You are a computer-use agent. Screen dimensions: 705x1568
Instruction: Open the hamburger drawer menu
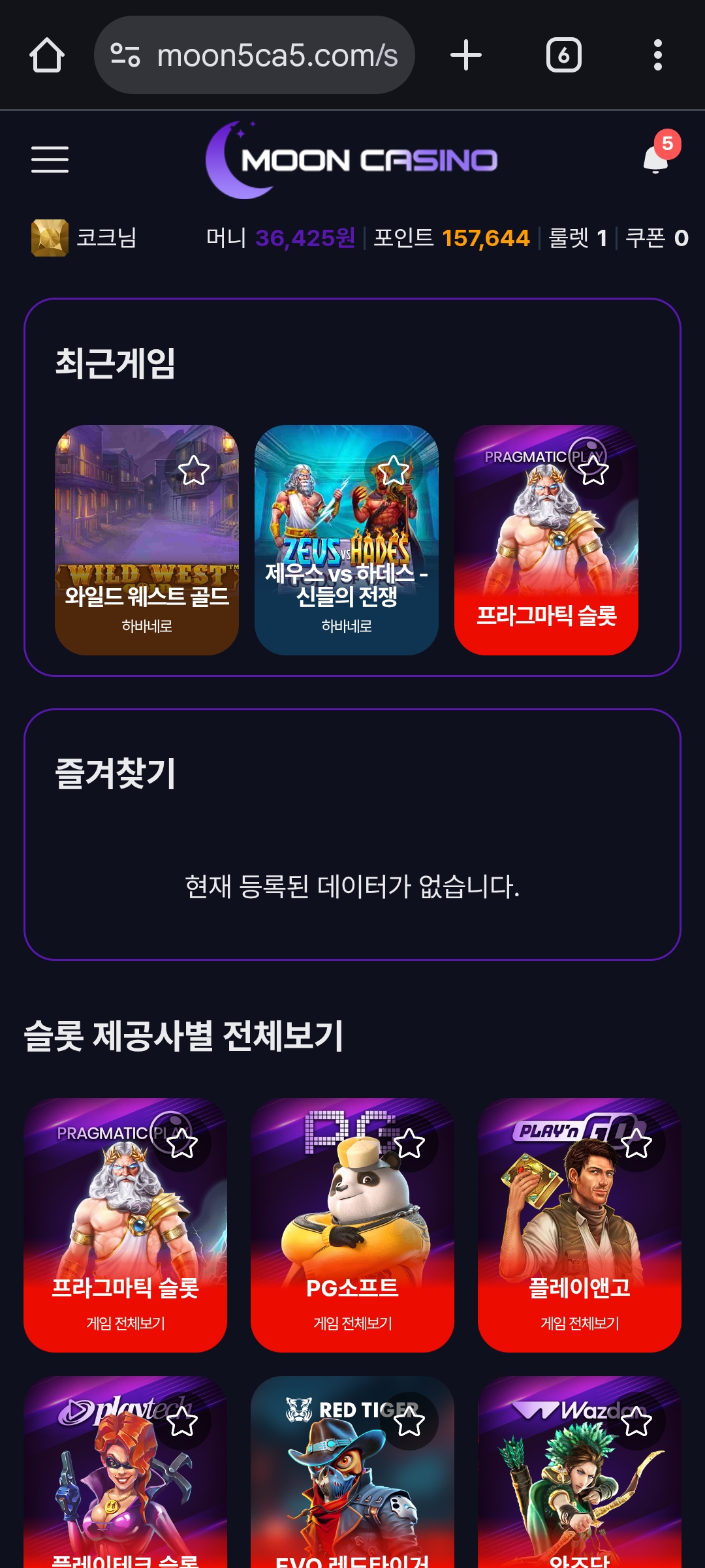pyautogui.click(x=50, y=160)
